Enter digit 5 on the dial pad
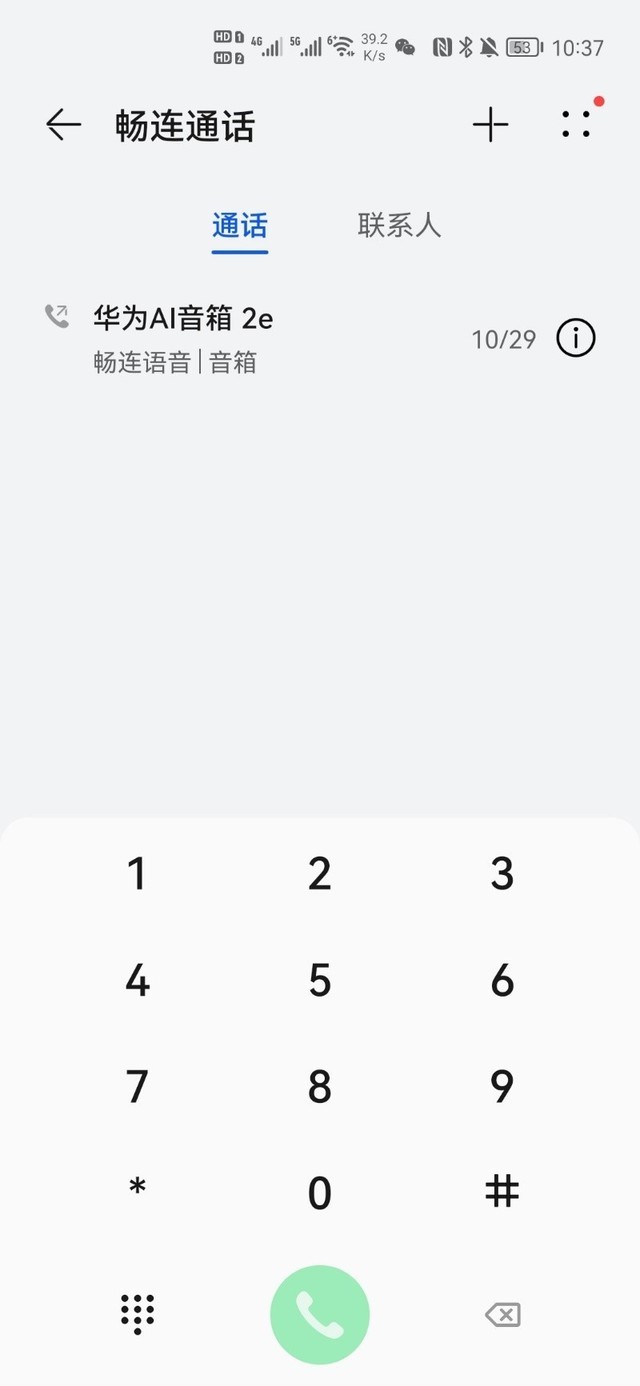640x1386 pixels. tap(319, 981)
